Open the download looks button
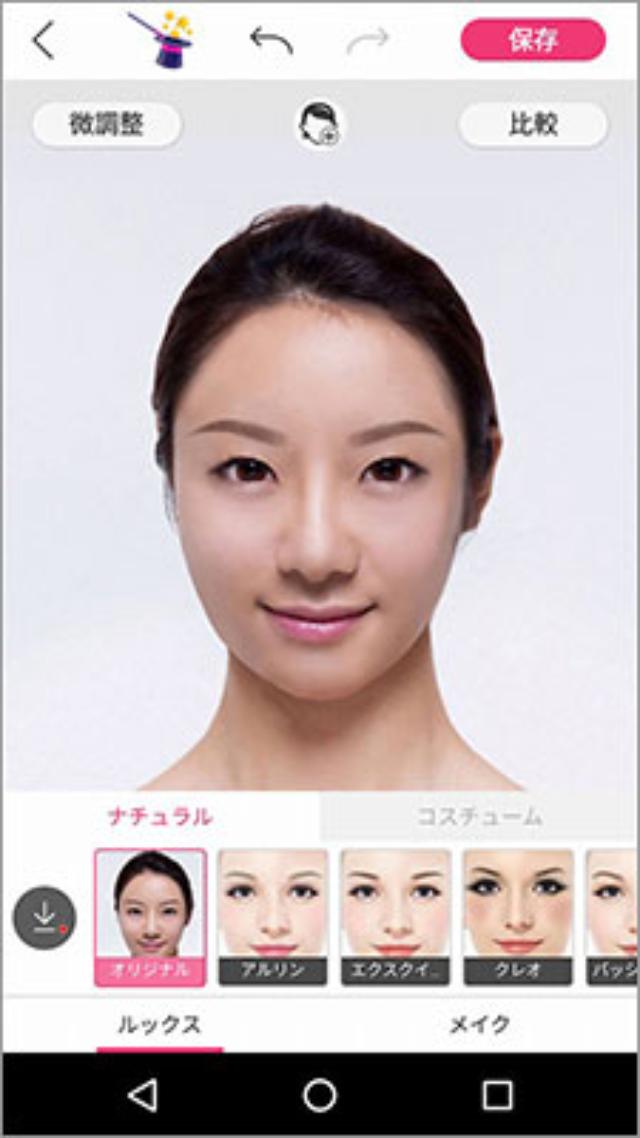The width and height of the screenshot is (640, 1138). 44,918
